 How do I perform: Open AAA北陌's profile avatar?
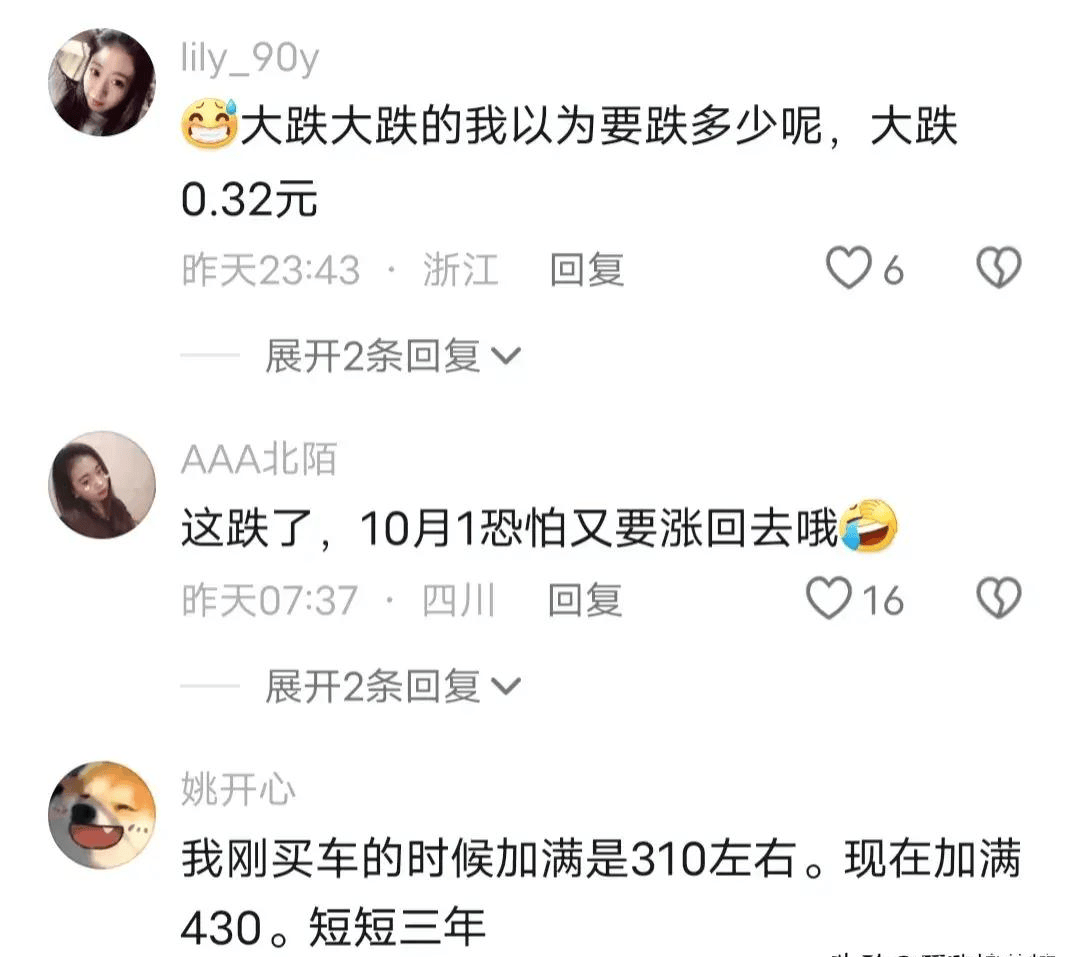(102, 485)
